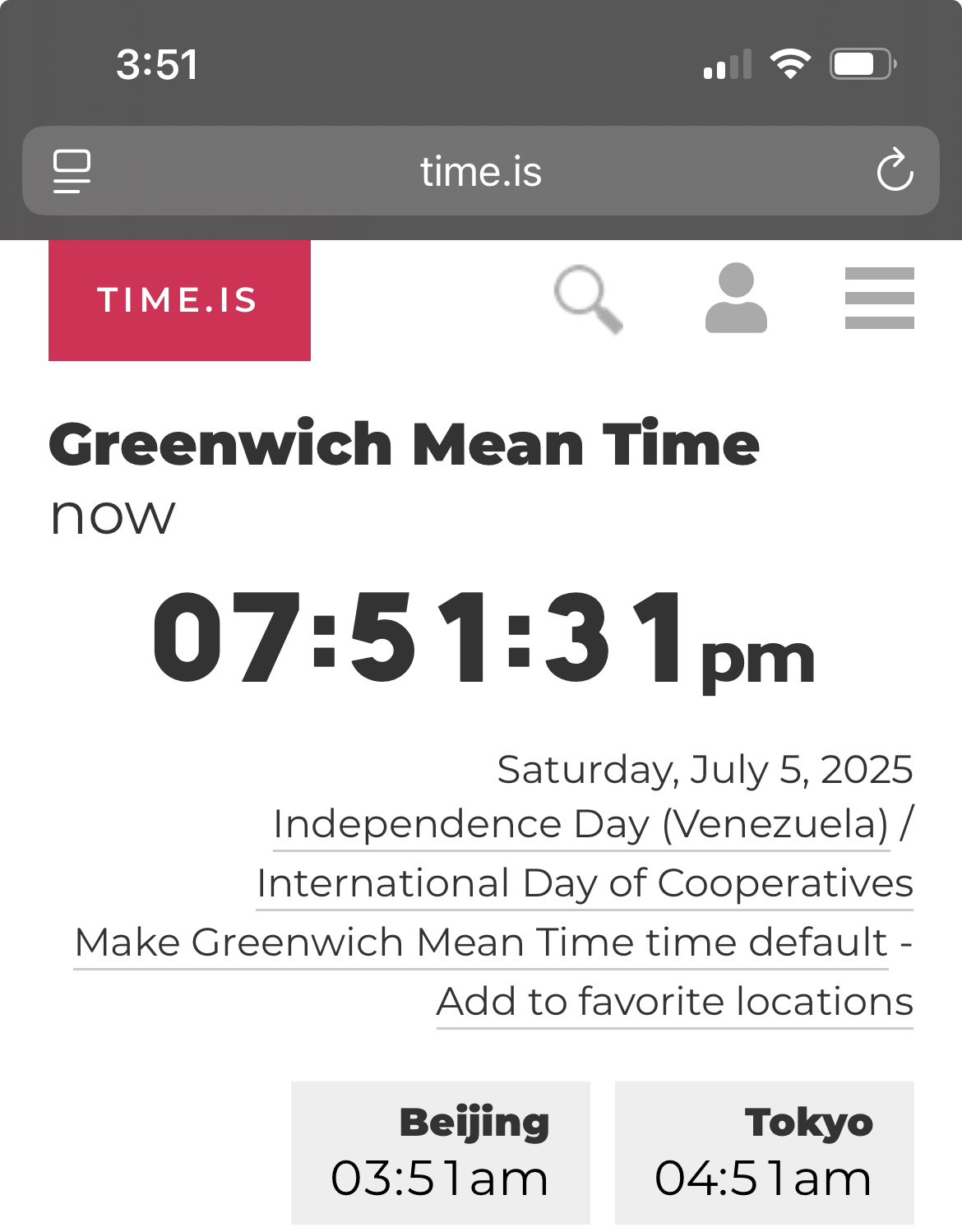Tap the time.is address bar

pos(480,171)
